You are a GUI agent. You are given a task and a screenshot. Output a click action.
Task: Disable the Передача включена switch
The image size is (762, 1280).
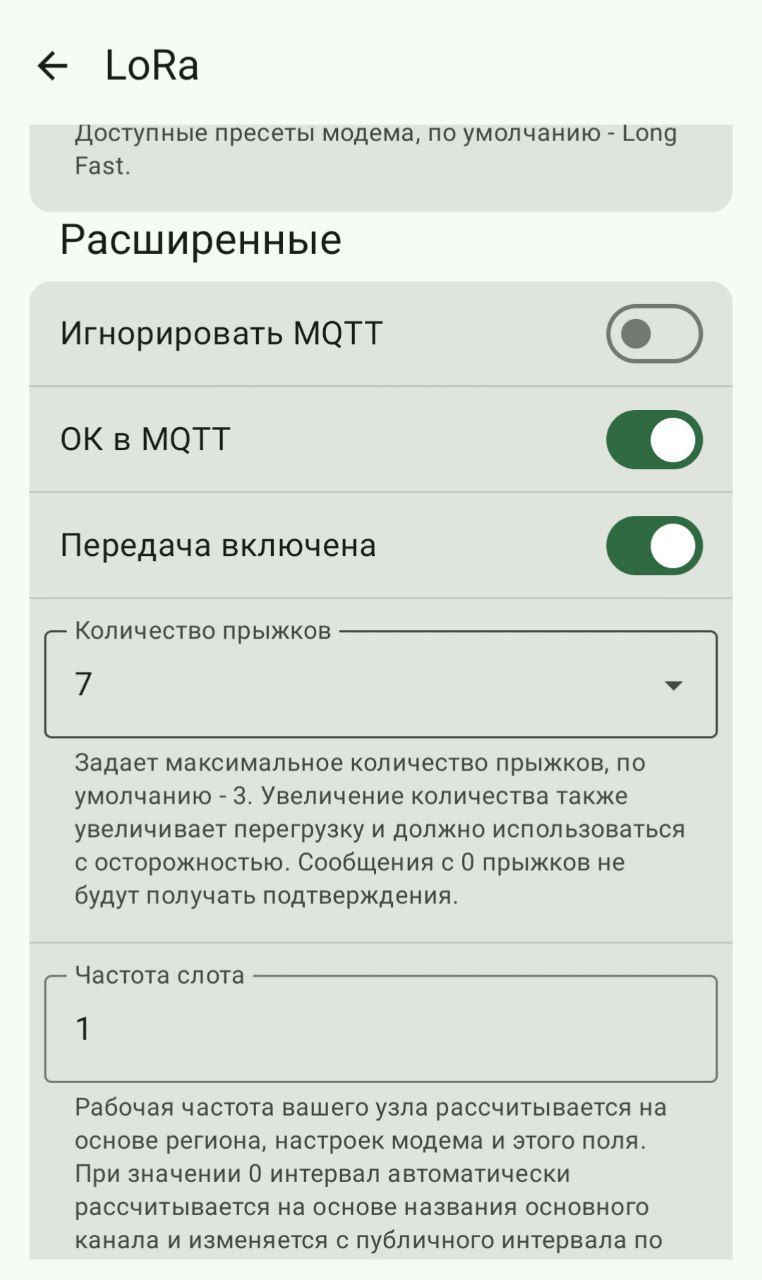pos(654,546)
